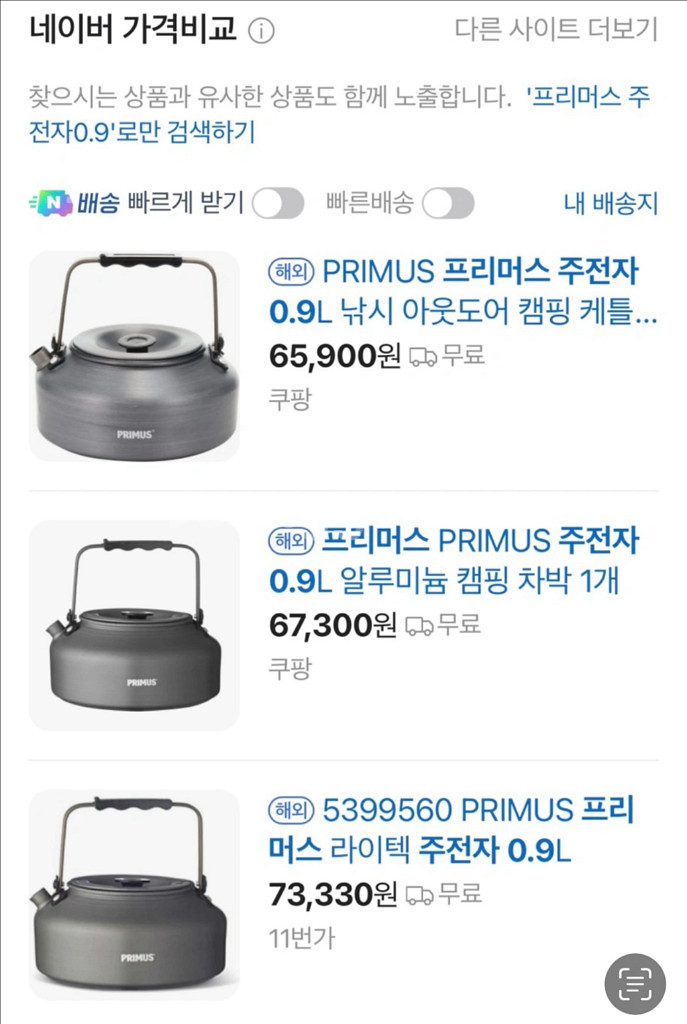Open 내 배송지 settings
Image resolution: width=687 pixels, height=1024 pixels.
(x=611, y=204)
